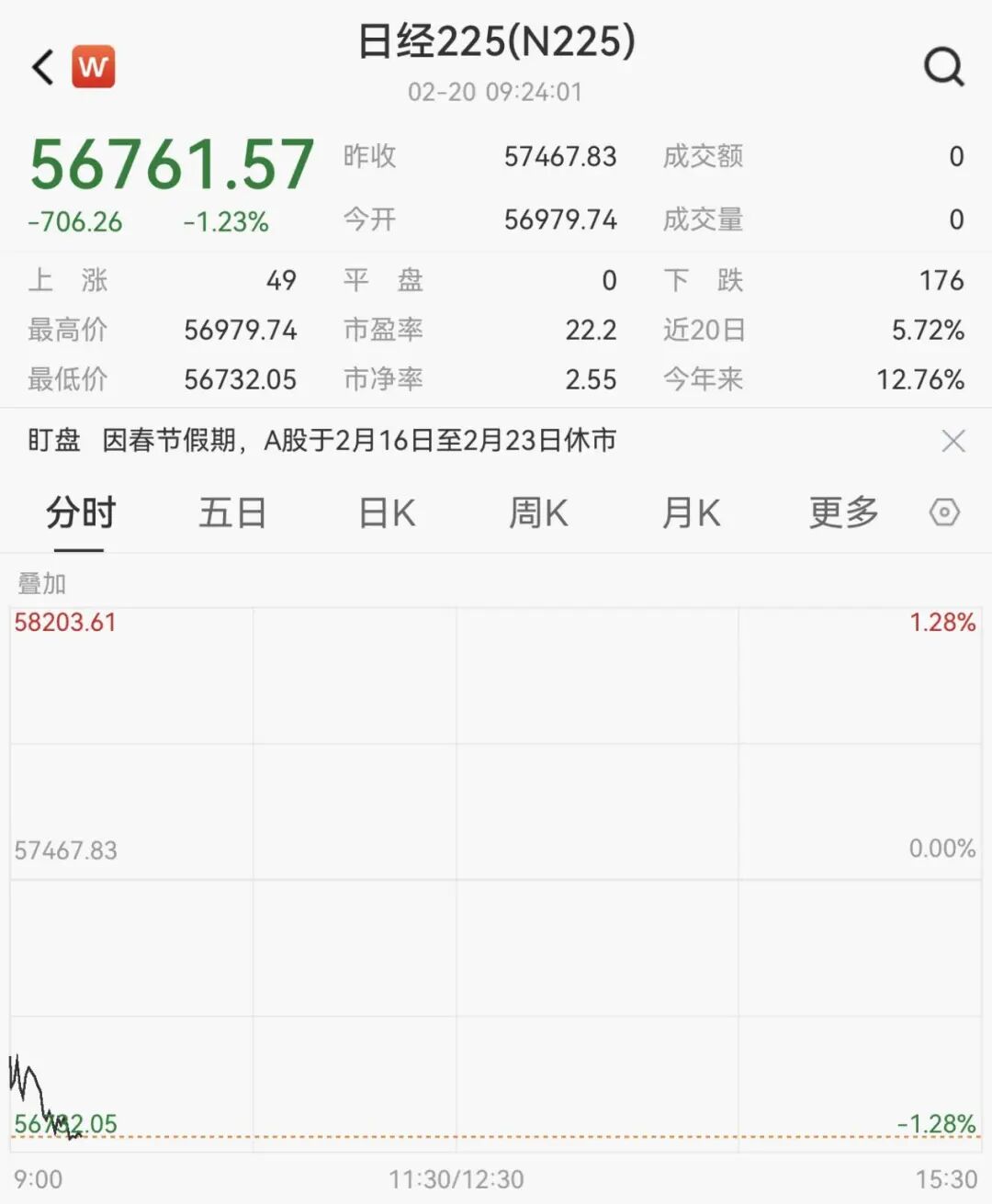Open chart settings hexagon icon
Viewport: 992px width, 1204px height.
coord(944,512)
